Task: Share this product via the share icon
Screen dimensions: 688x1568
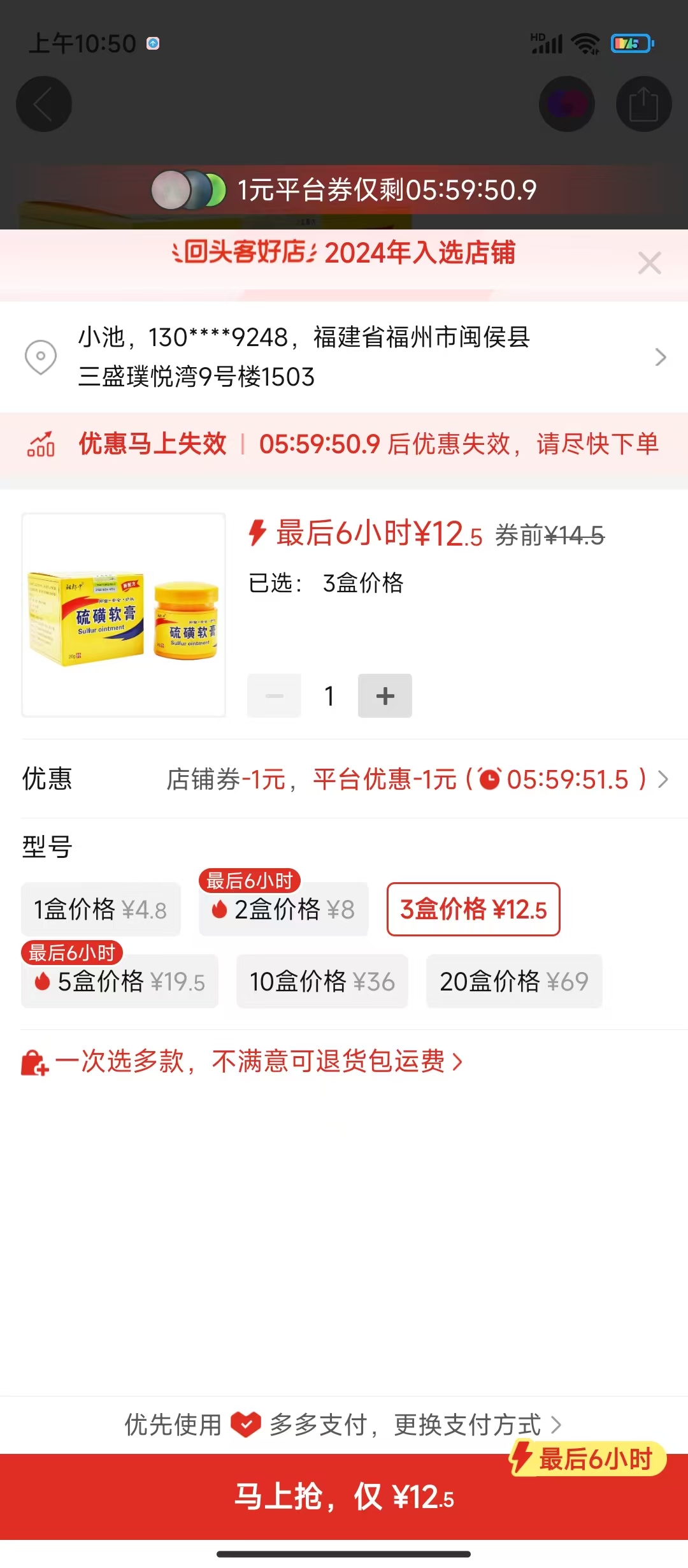Action: point(643,104)
